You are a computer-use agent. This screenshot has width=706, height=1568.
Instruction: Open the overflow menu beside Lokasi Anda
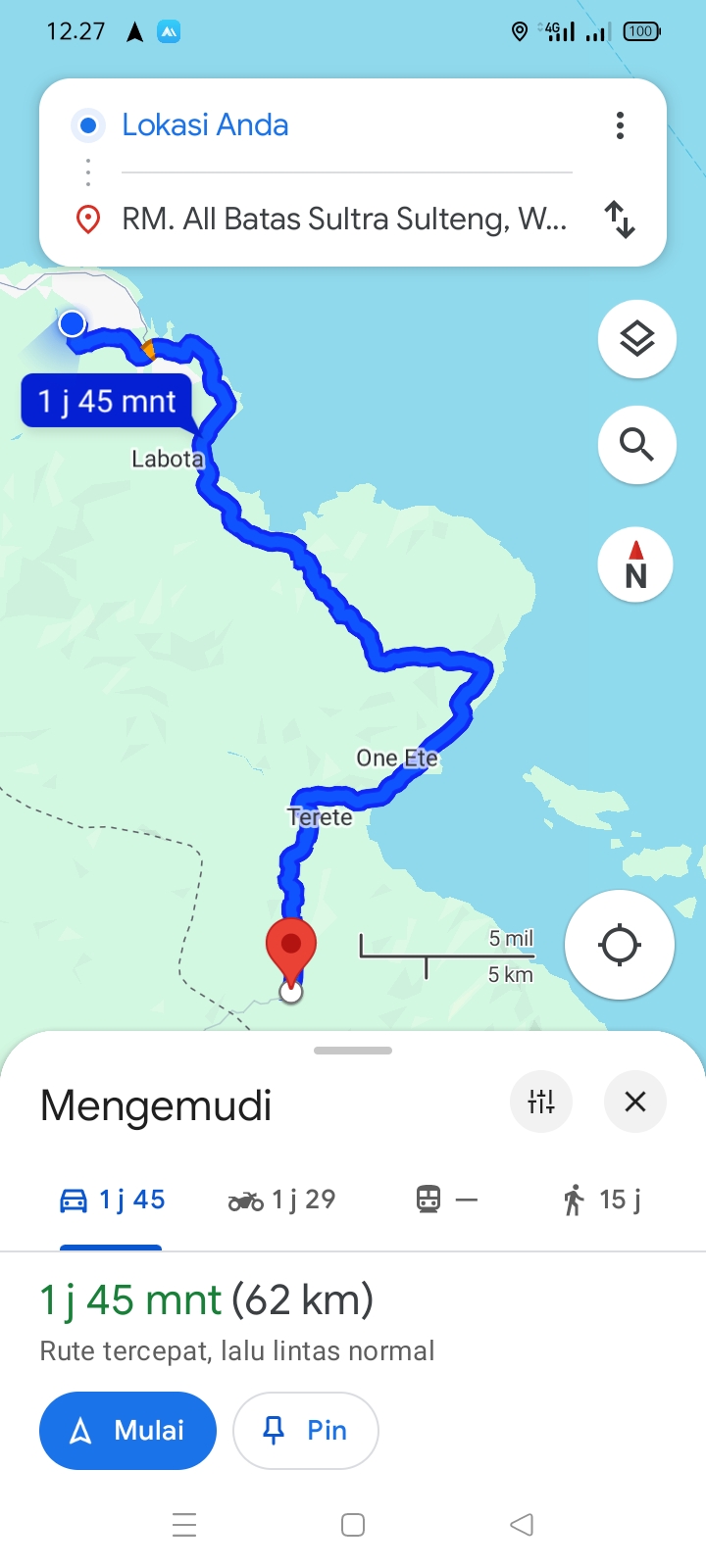(620, 125)
